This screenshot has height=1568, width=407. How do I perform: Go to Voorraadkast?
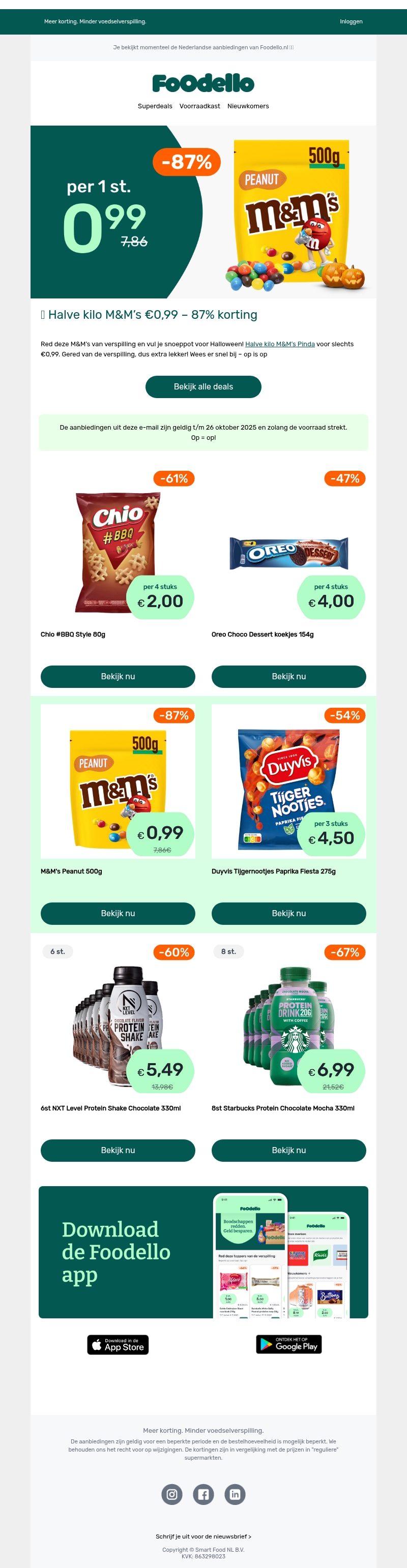[200, 106]
